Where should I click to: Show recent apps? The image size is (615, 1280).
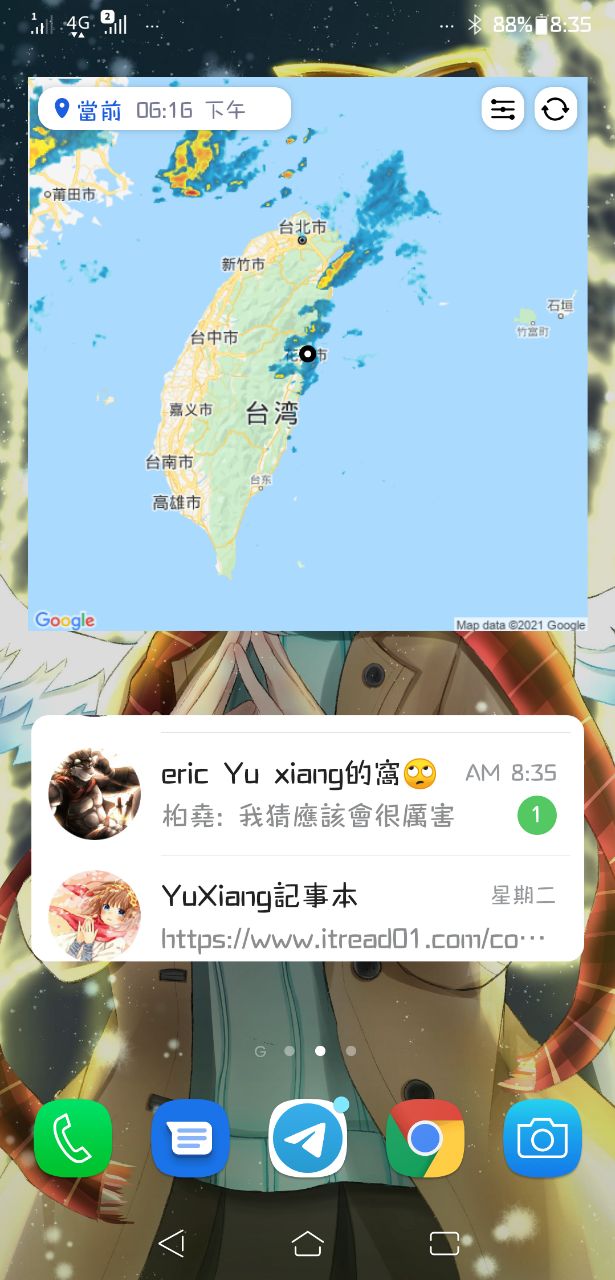(x=443, y=1243)
